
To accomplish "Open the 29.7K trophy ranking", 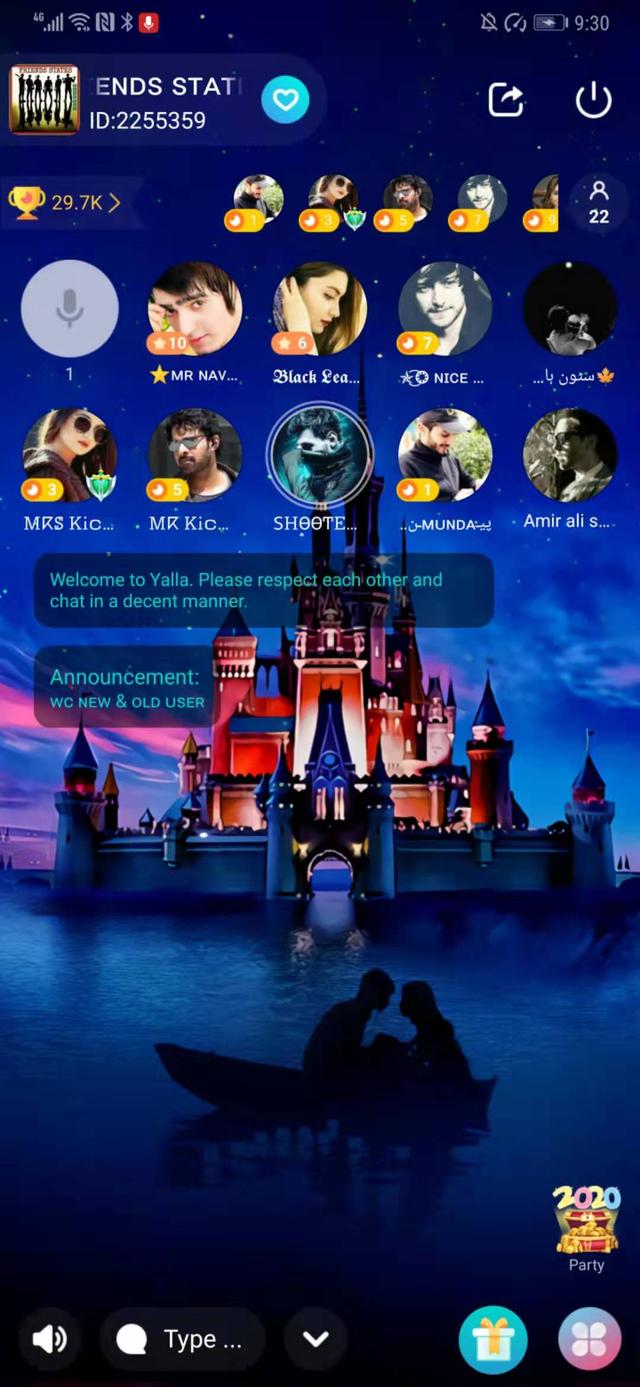I will 66,203.
